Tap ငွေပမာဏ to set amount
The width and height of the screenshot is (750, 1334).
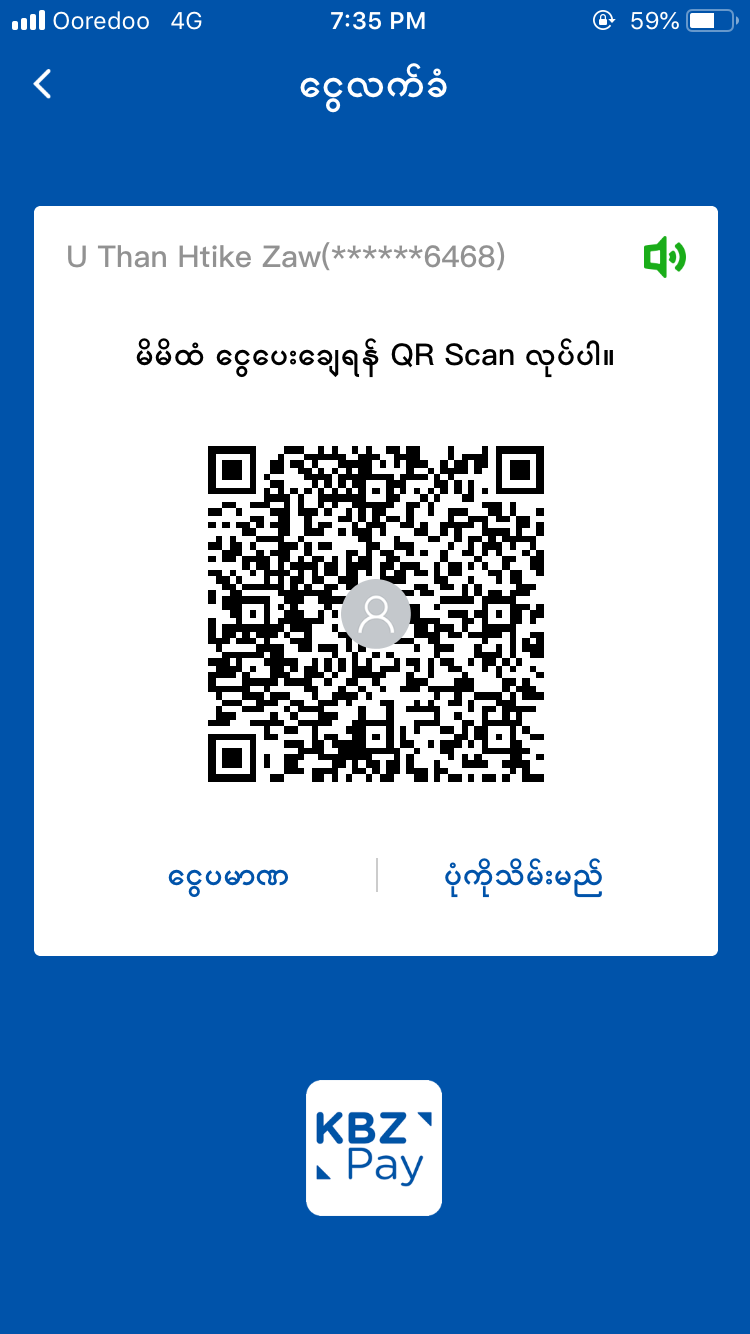point(229,877)
